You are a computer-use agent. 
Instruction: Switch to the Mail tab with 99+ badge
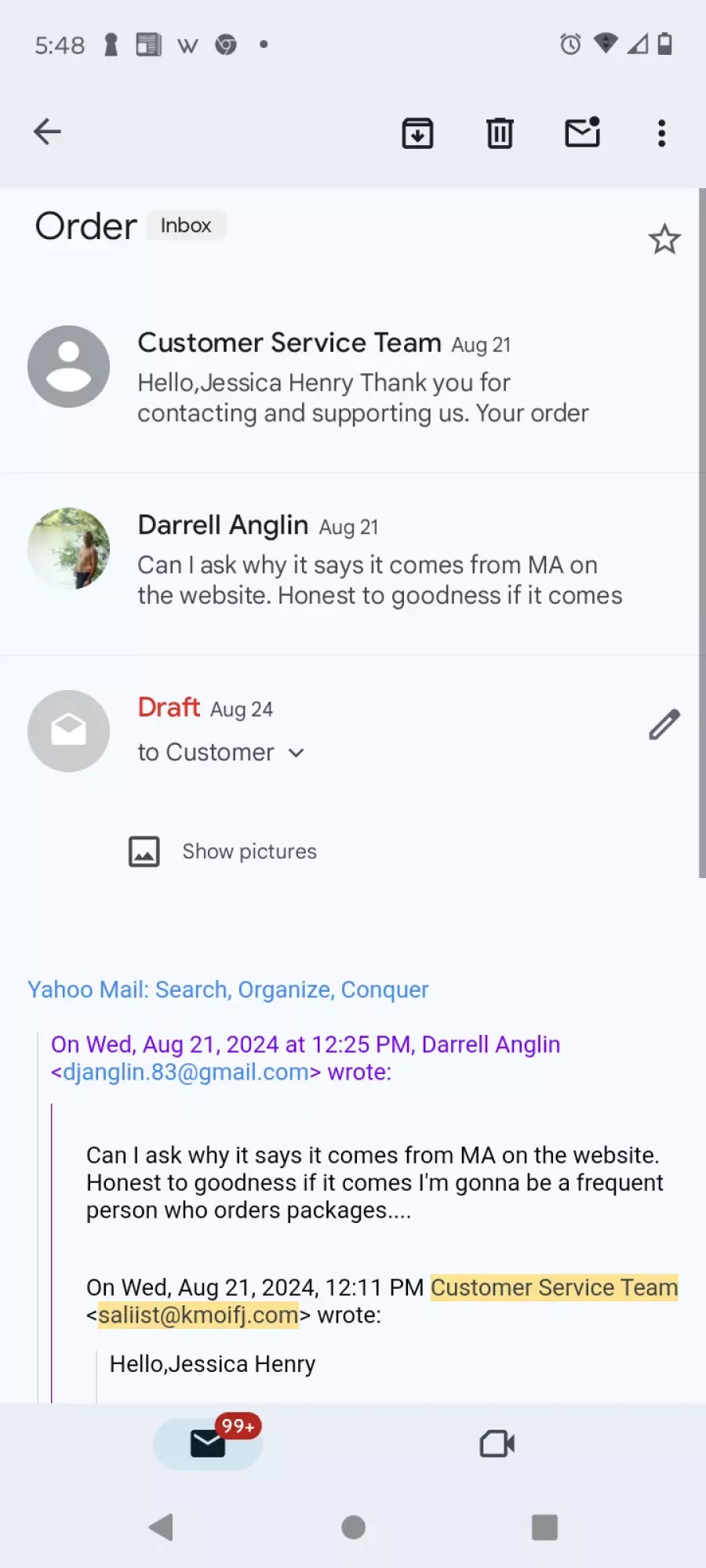[x=208, y=1443]
